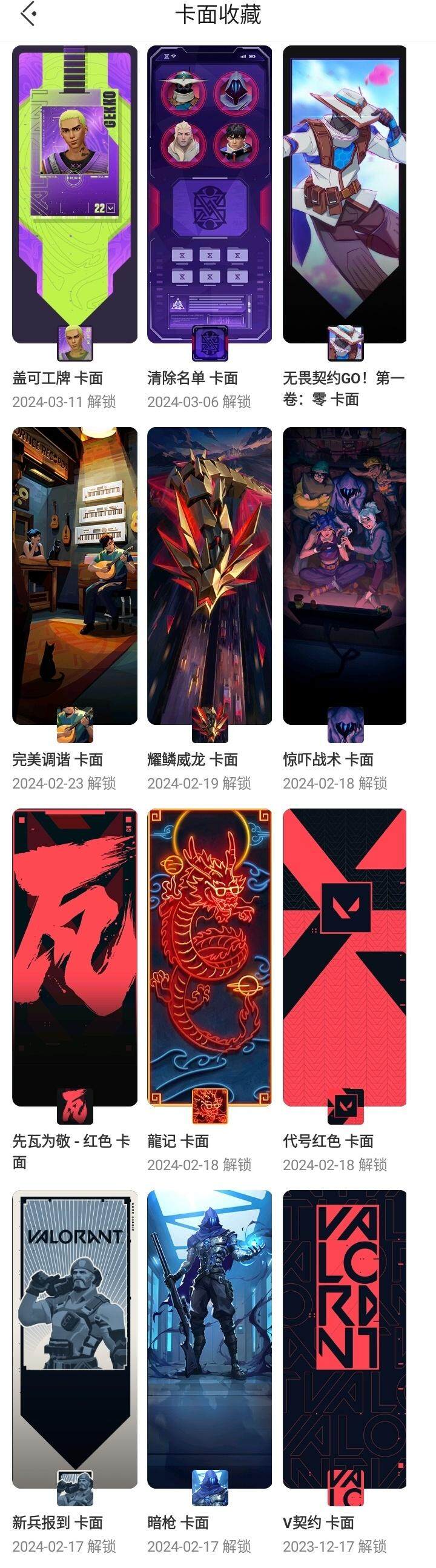Select the 清除名单 card
Screen dimensions: 436x1568
coord(210,195)
